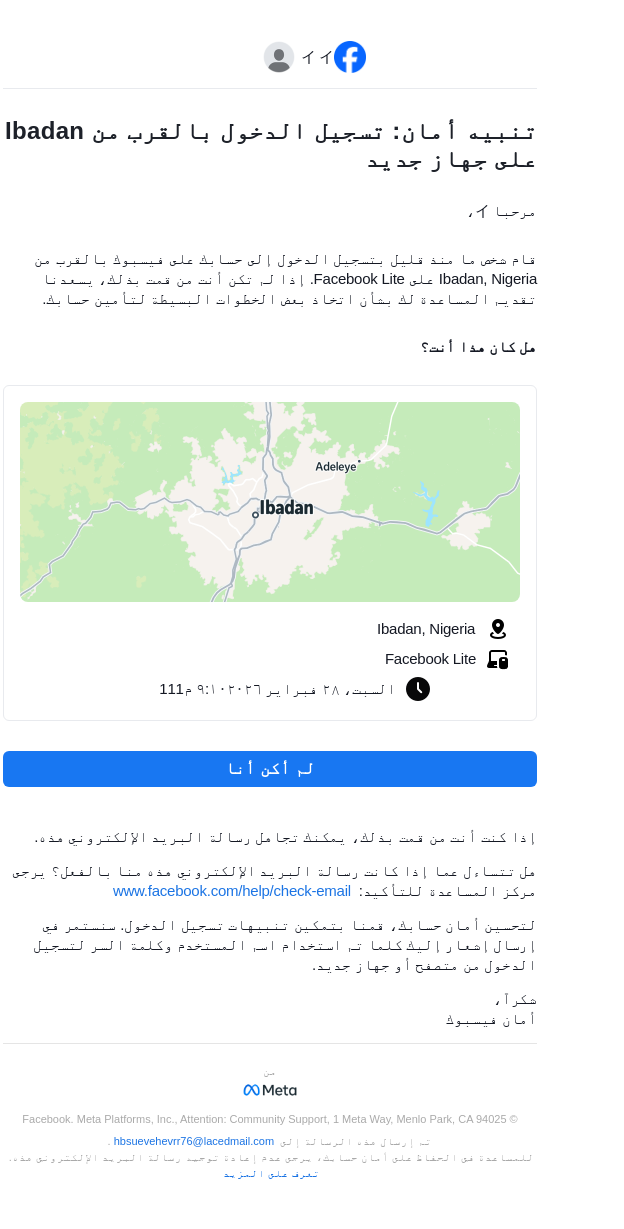Tap the blue "لم أكن أنا" button

click(x=270, y=769)
